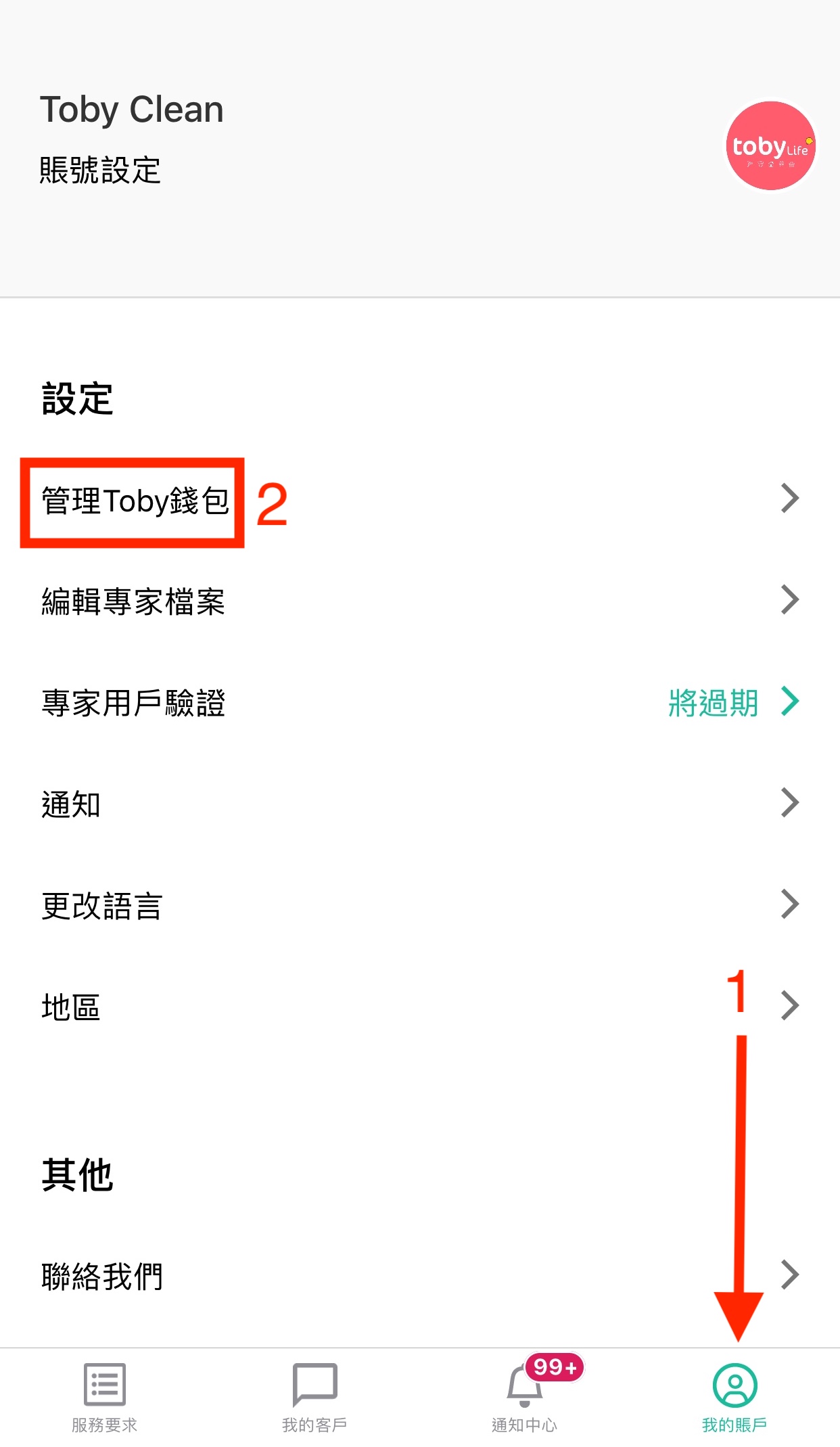Open 編輯專家檔案 row

[x=420, y=601]
